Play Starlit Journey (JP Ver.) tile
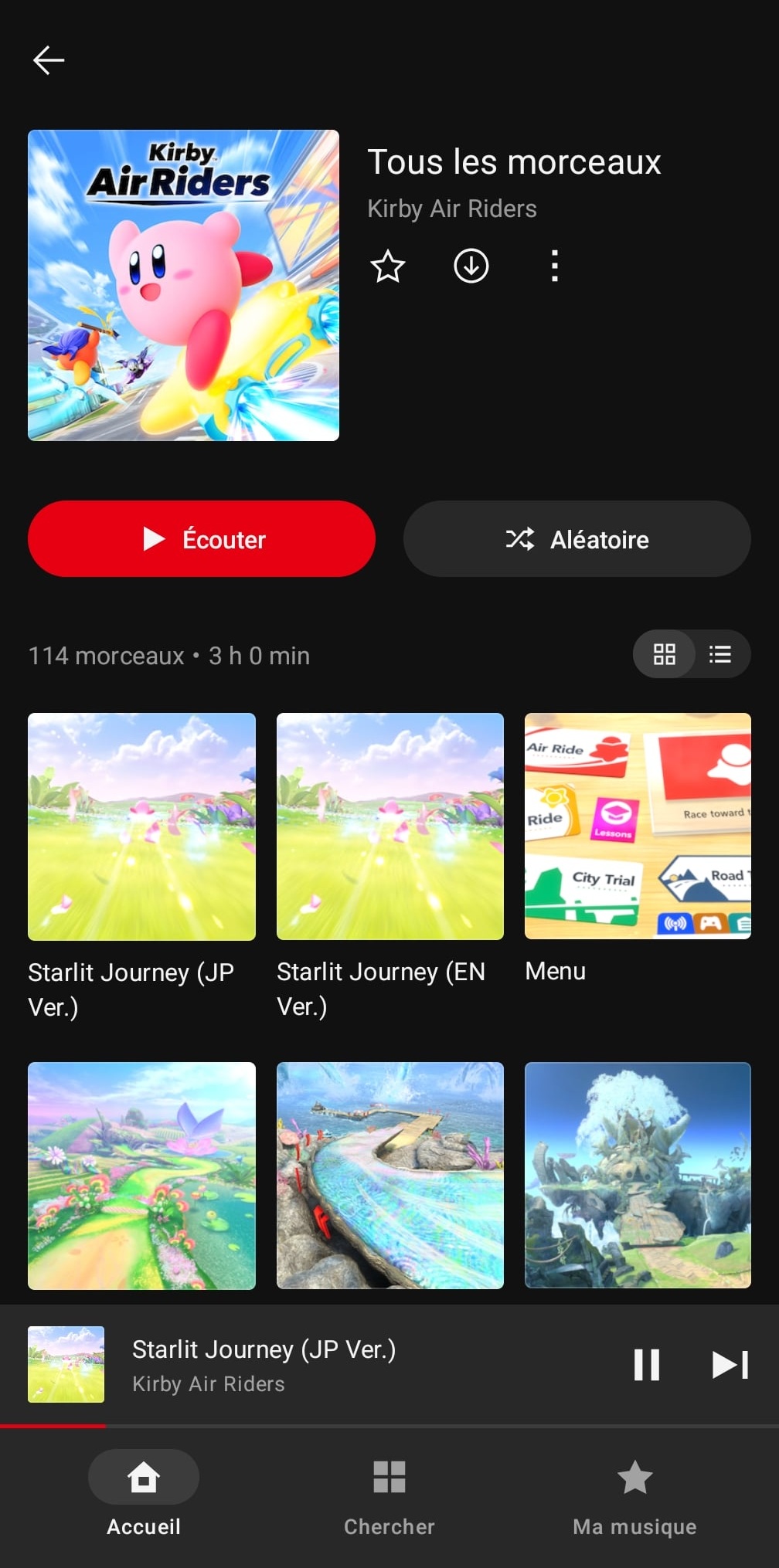The image size is (779, 1568). point(141,826)
